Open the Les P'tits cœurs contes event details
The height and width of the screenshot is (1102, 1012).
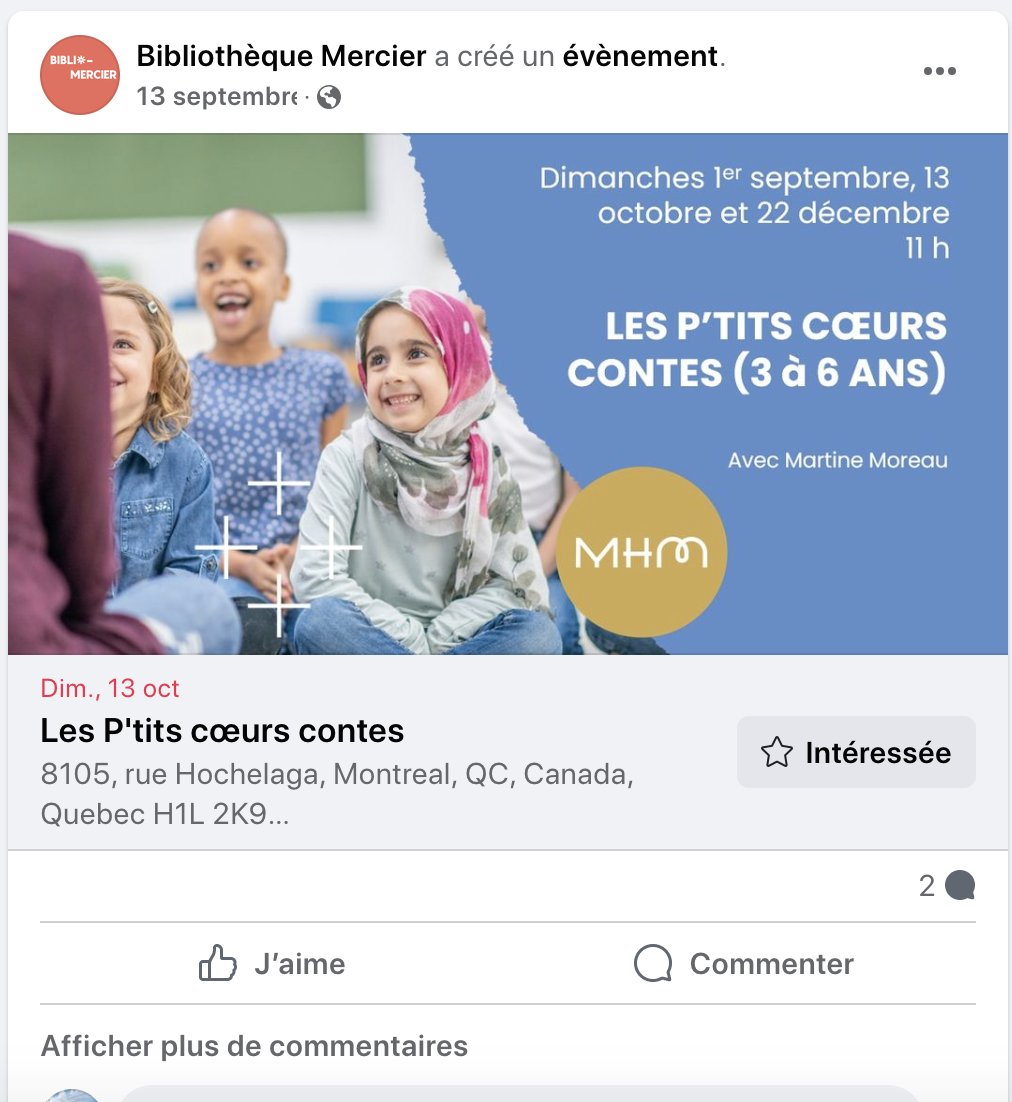(222, 731)
